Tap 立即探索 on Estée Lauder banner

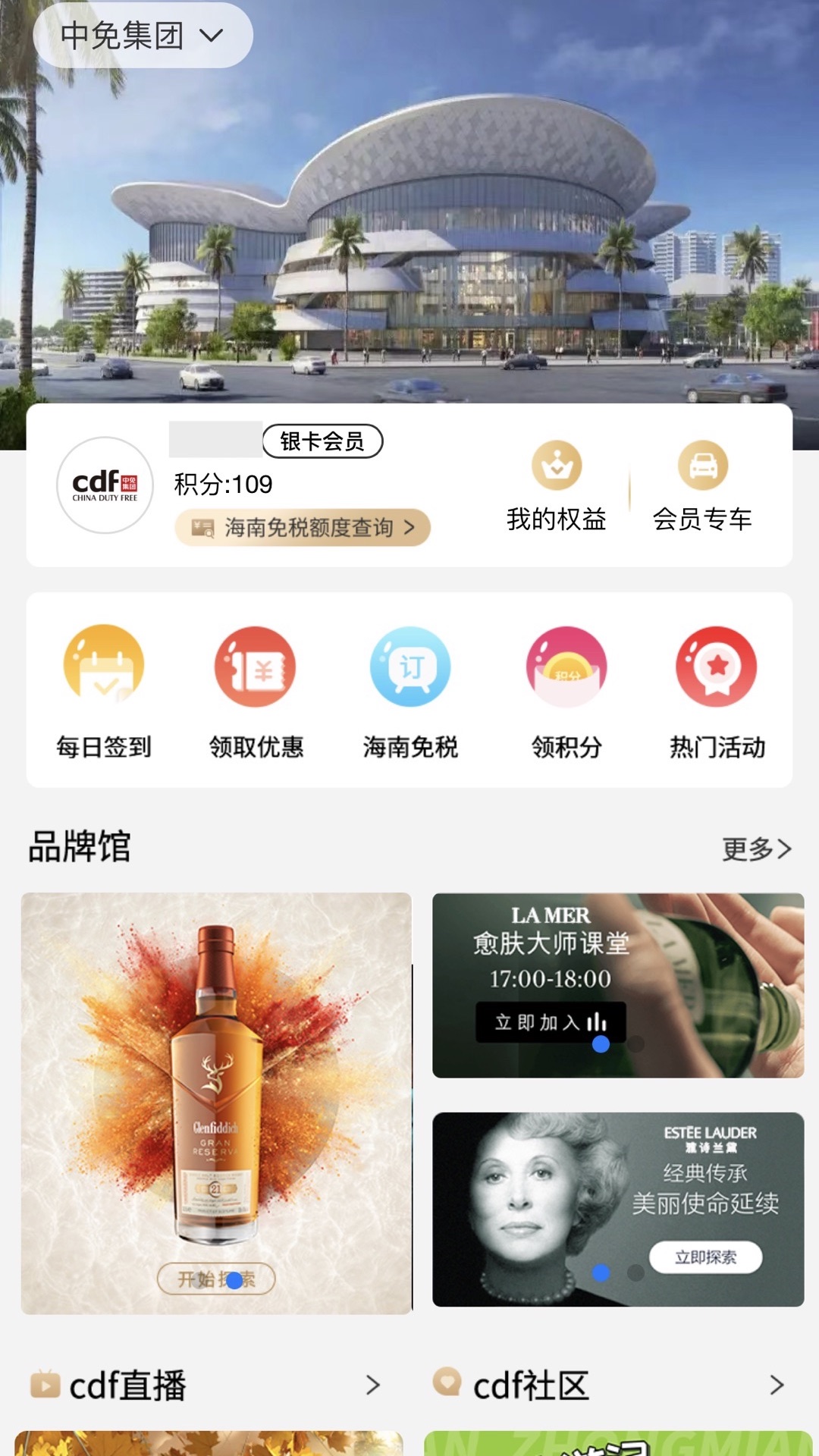point(705,1257)
